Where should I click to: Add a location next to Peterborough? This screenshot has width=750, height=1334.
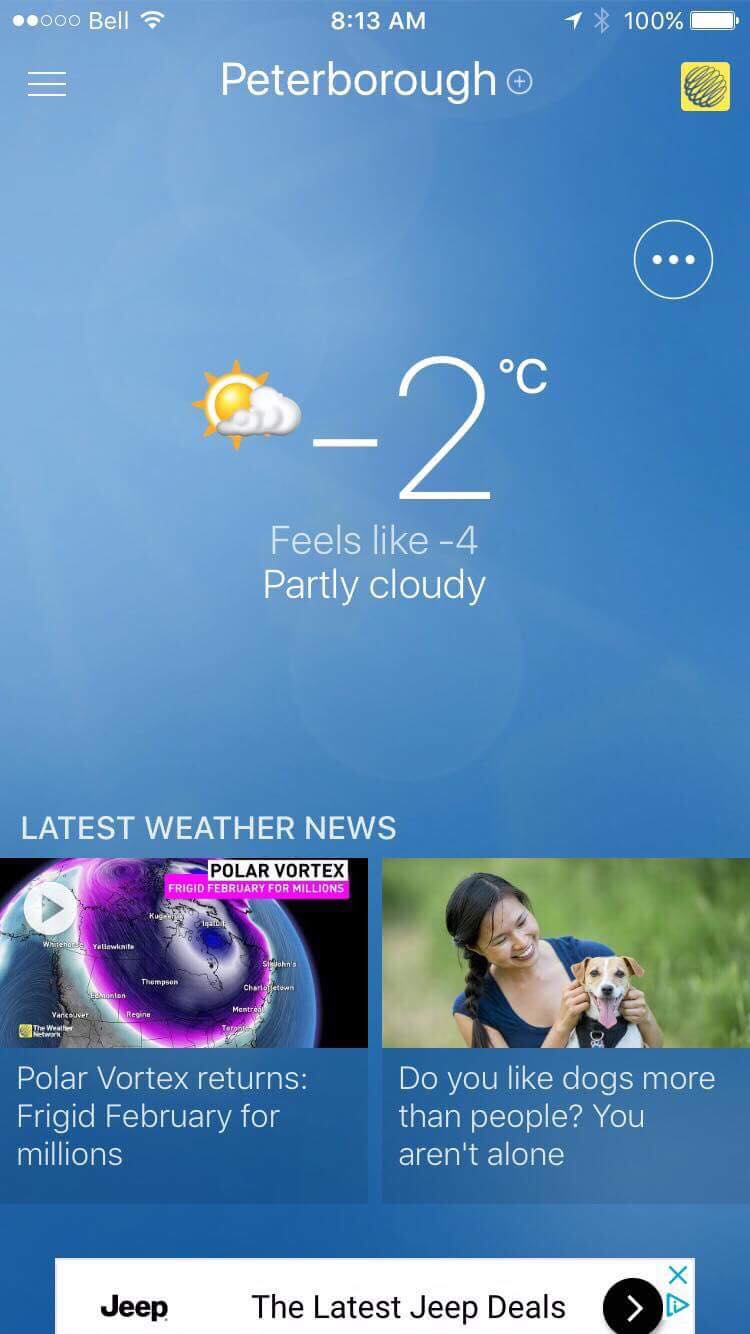pyautogui.click(x=520, y=82)
